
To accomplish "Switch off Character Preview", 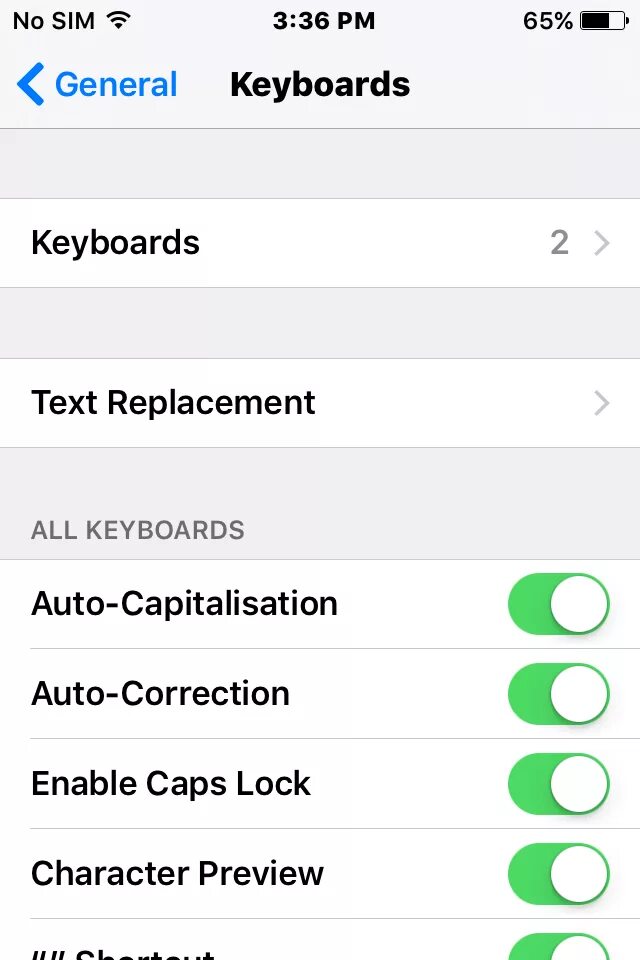I will coord(558,874).
